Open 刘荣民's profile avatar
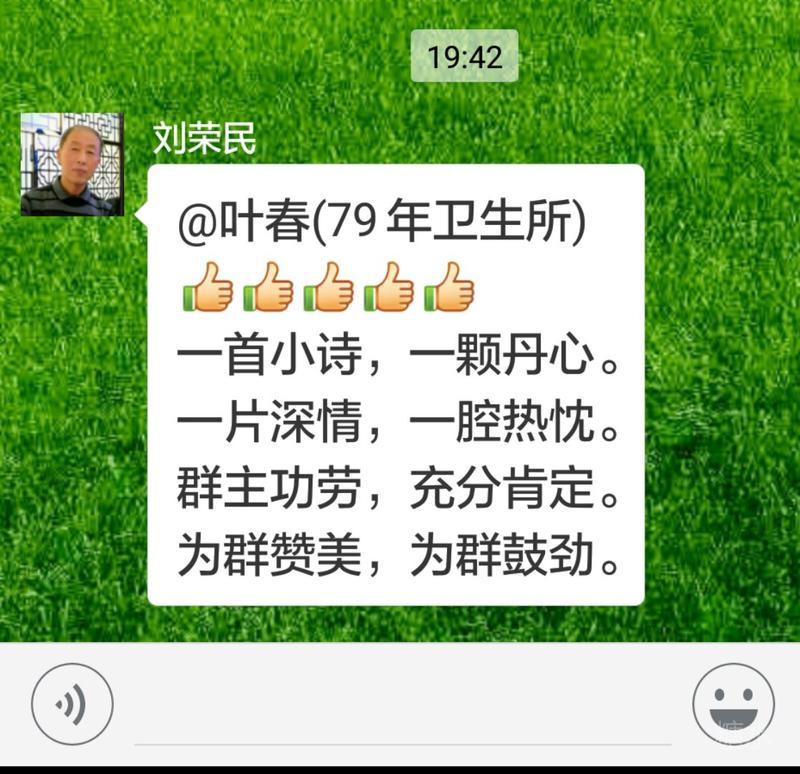Screen dimensions: 800x774 (x=72, y=165)
